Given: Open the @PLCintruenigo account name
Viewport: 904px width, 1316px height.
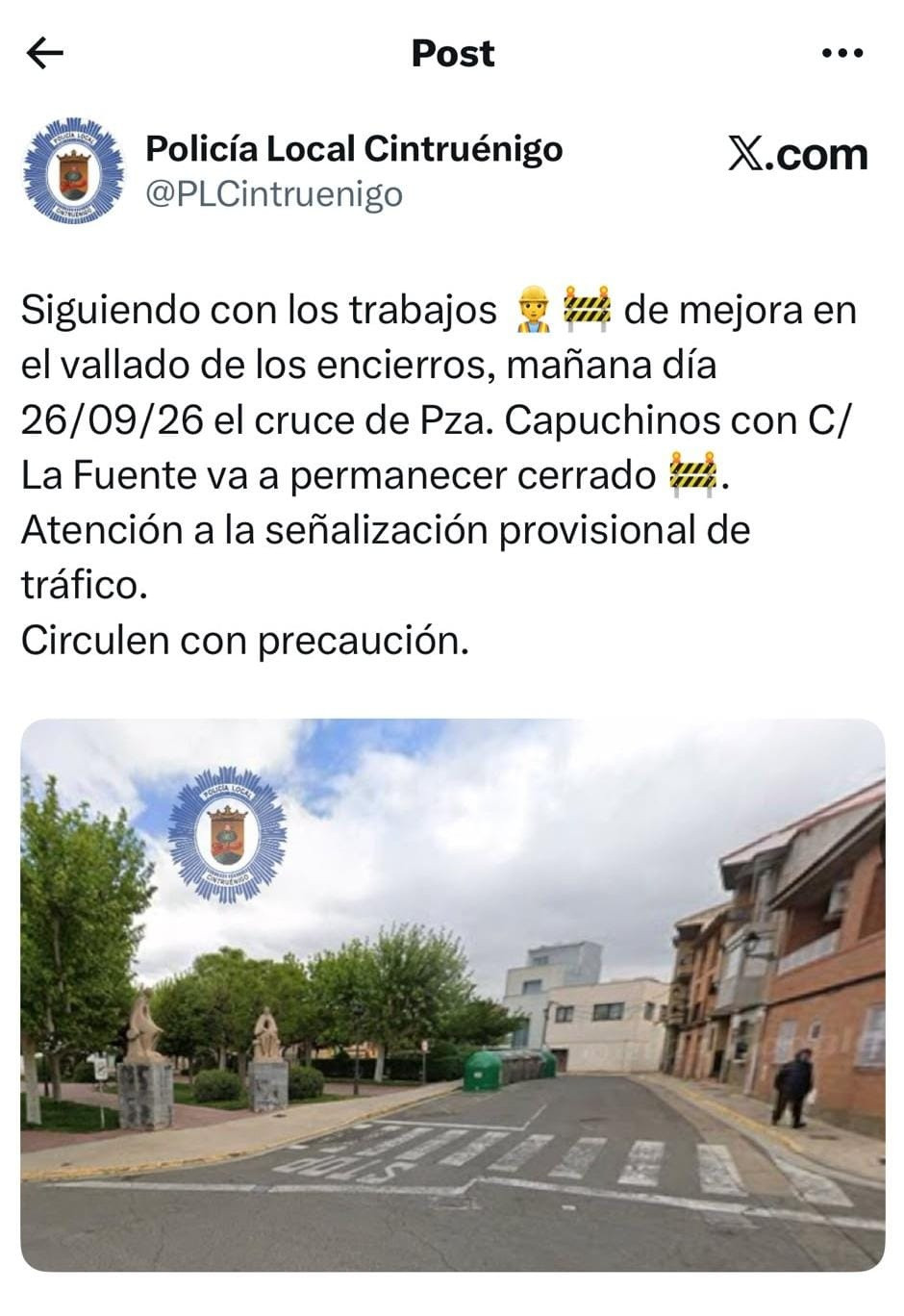Looking at the screenshot, I should [x=274, y=195].
